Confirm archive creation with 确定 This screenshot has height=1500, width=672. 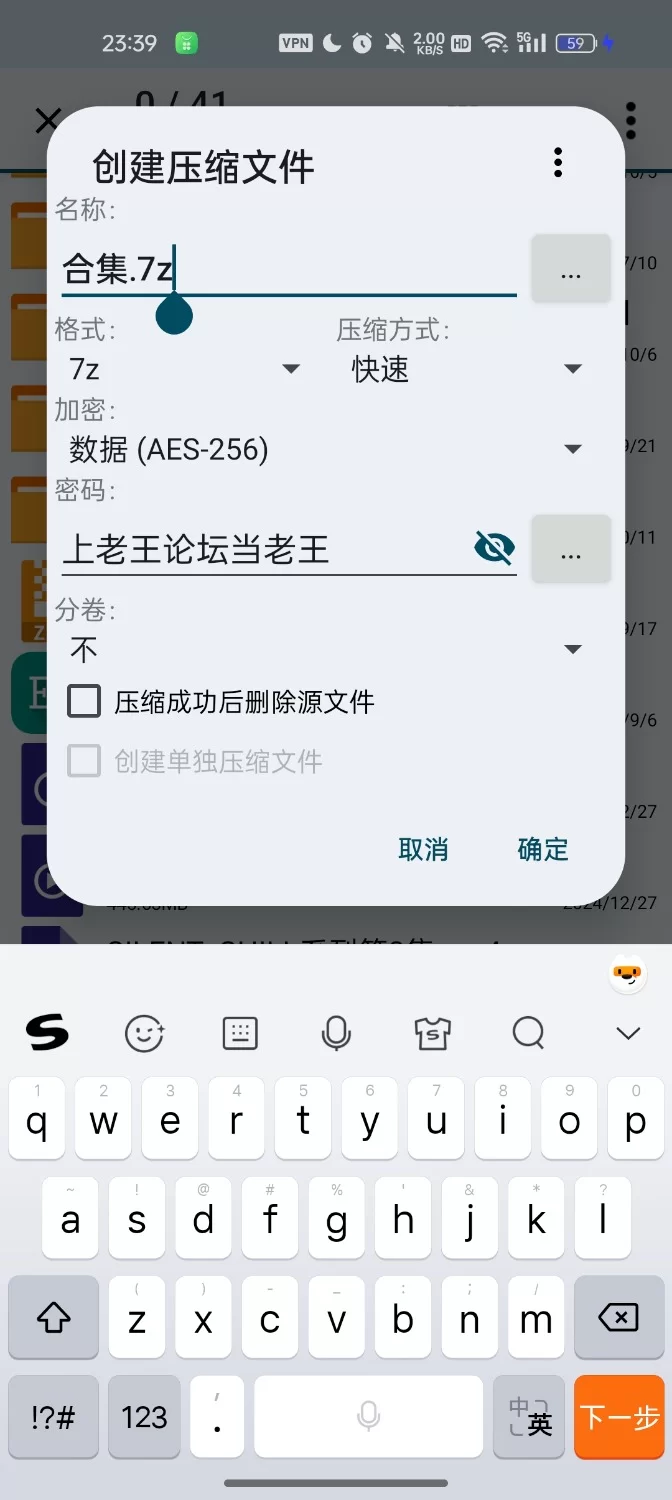click(543, 849)
